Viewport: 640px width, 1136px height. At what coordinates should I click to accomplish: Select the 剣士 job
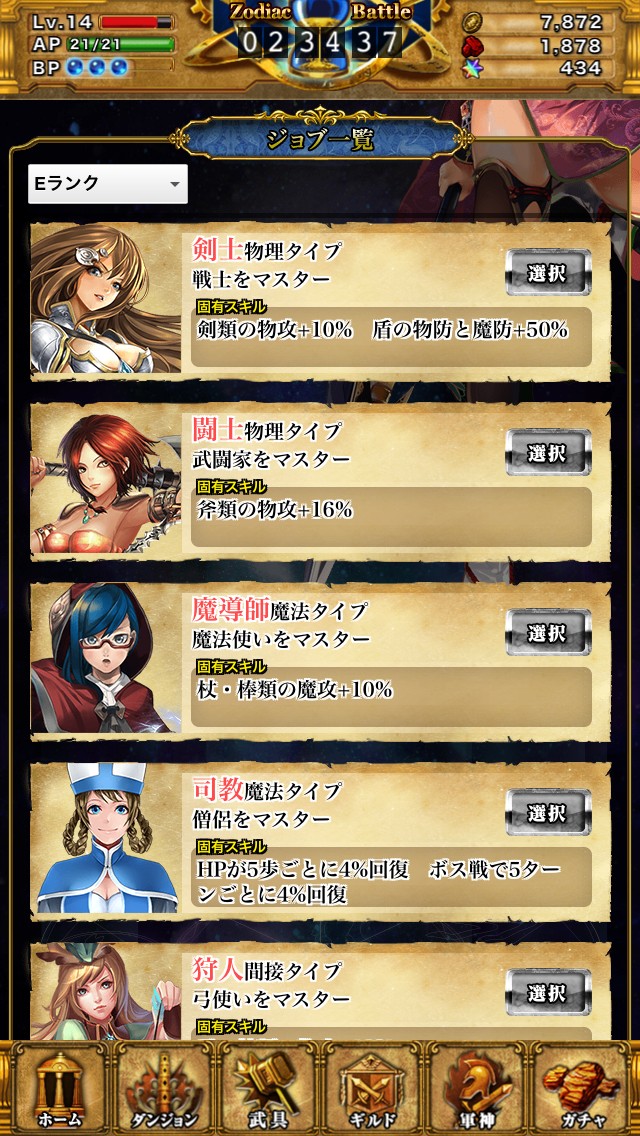pyautogui.click(x=548, y=272)
